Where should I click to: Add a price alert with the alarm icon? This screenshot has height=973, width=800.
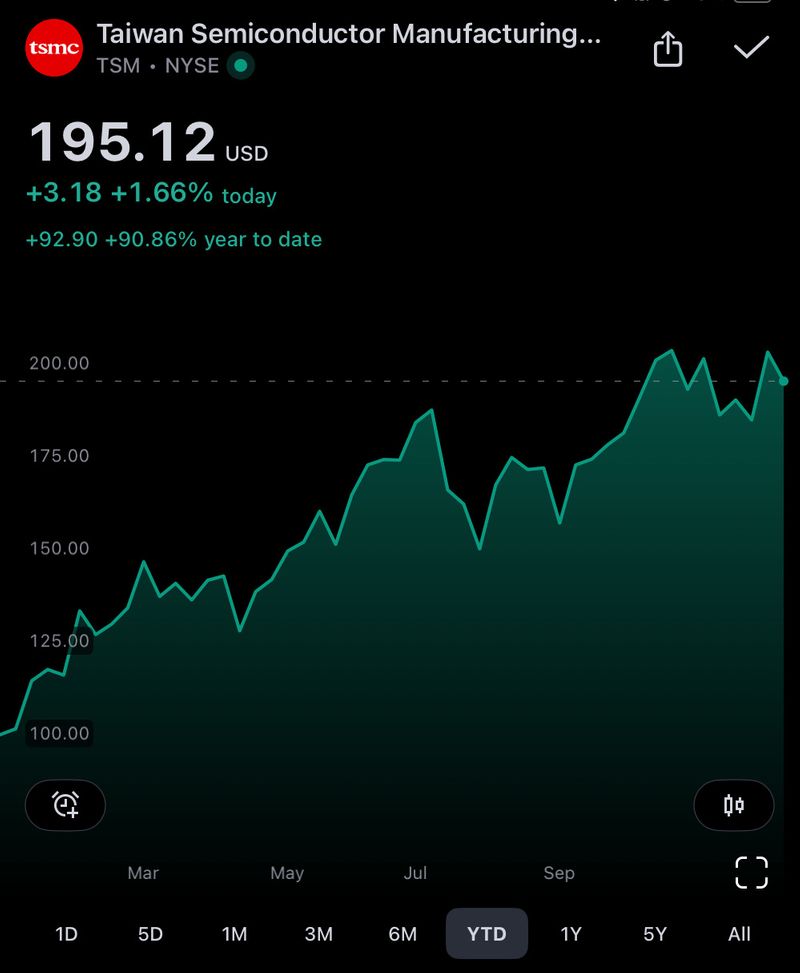click(x=65, y=805)
